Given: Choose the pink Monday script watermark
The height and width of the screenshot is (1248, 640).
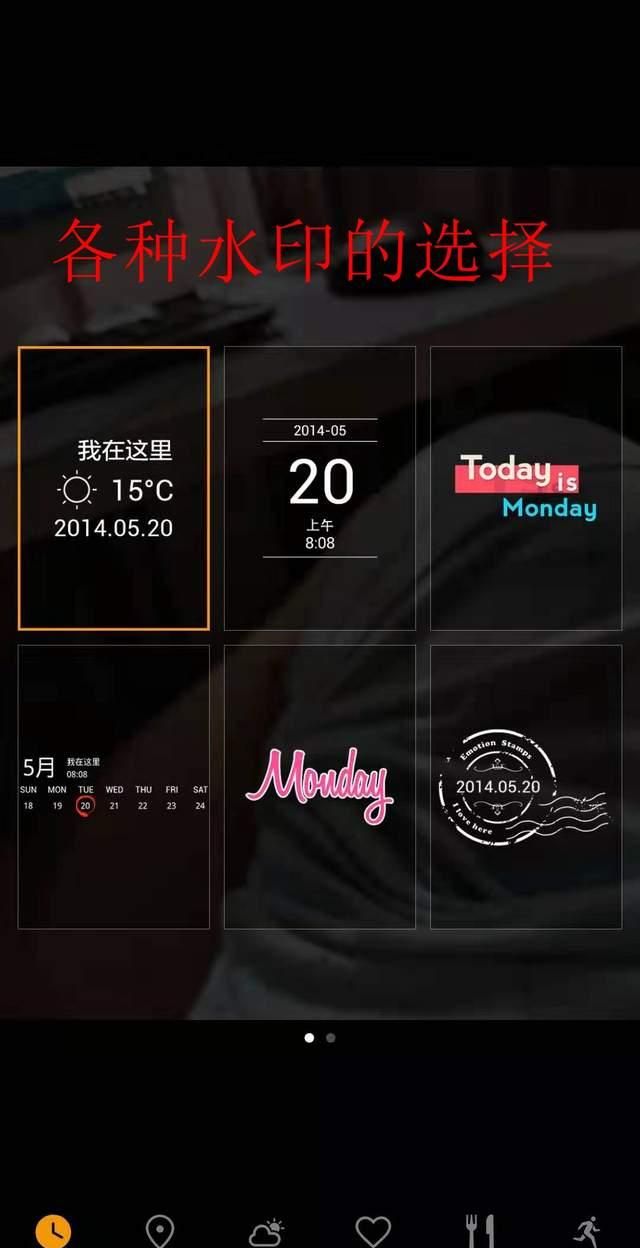Looking at the screenshot, I should click(x=320, y=786).
